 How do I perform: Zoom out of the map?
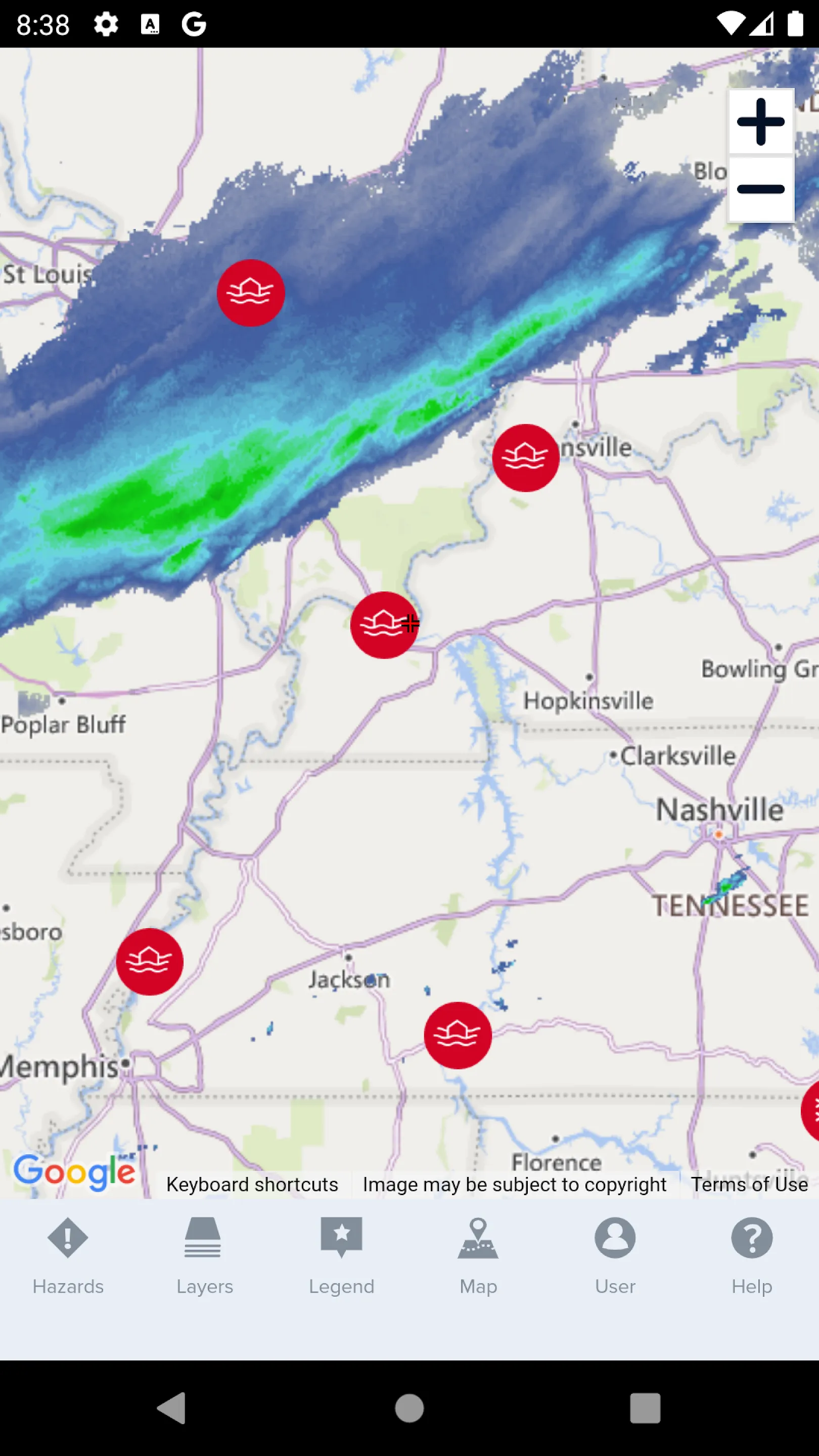[x=760, y=190]
